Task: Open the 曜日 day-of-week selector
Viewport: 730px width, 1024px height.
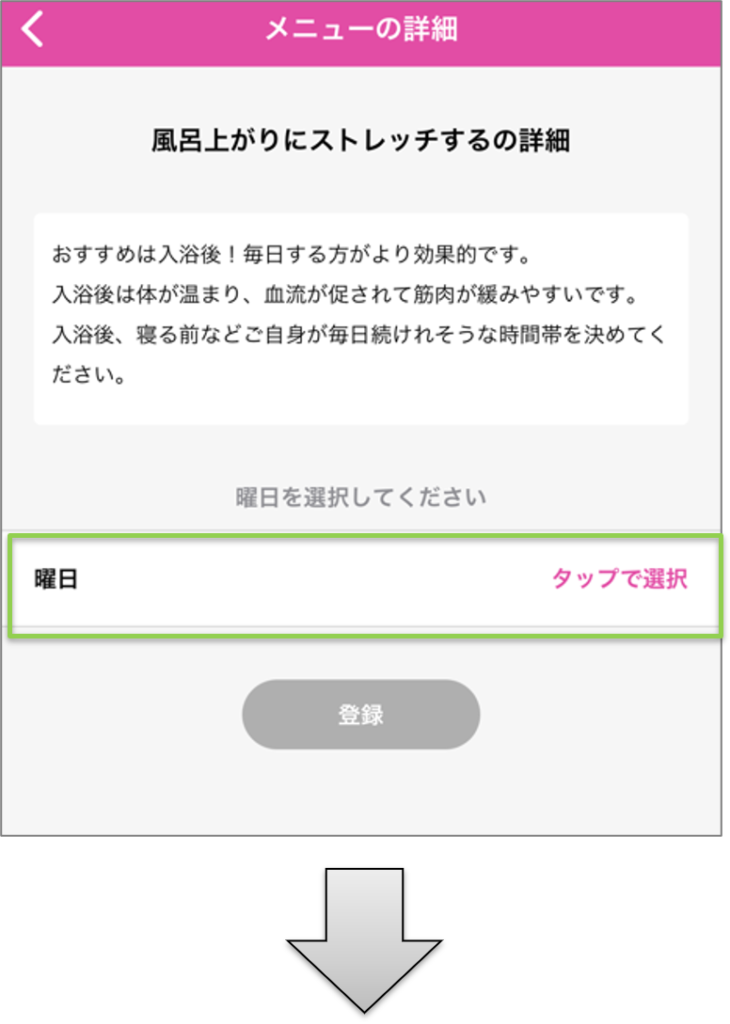Action: coord(619,579)
